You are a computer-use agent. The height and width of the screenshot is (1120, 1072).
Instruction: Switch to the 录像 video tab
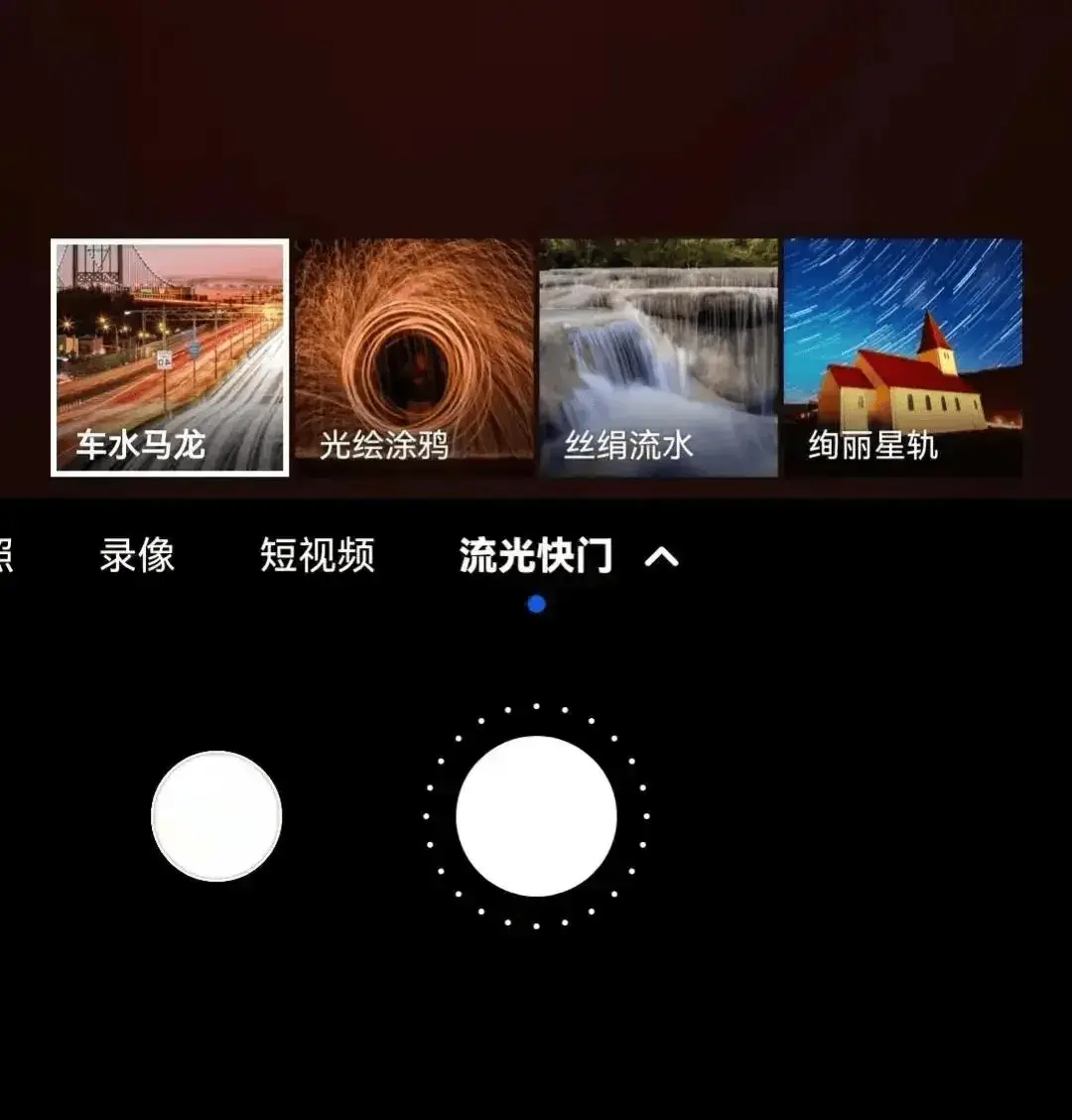137,555
